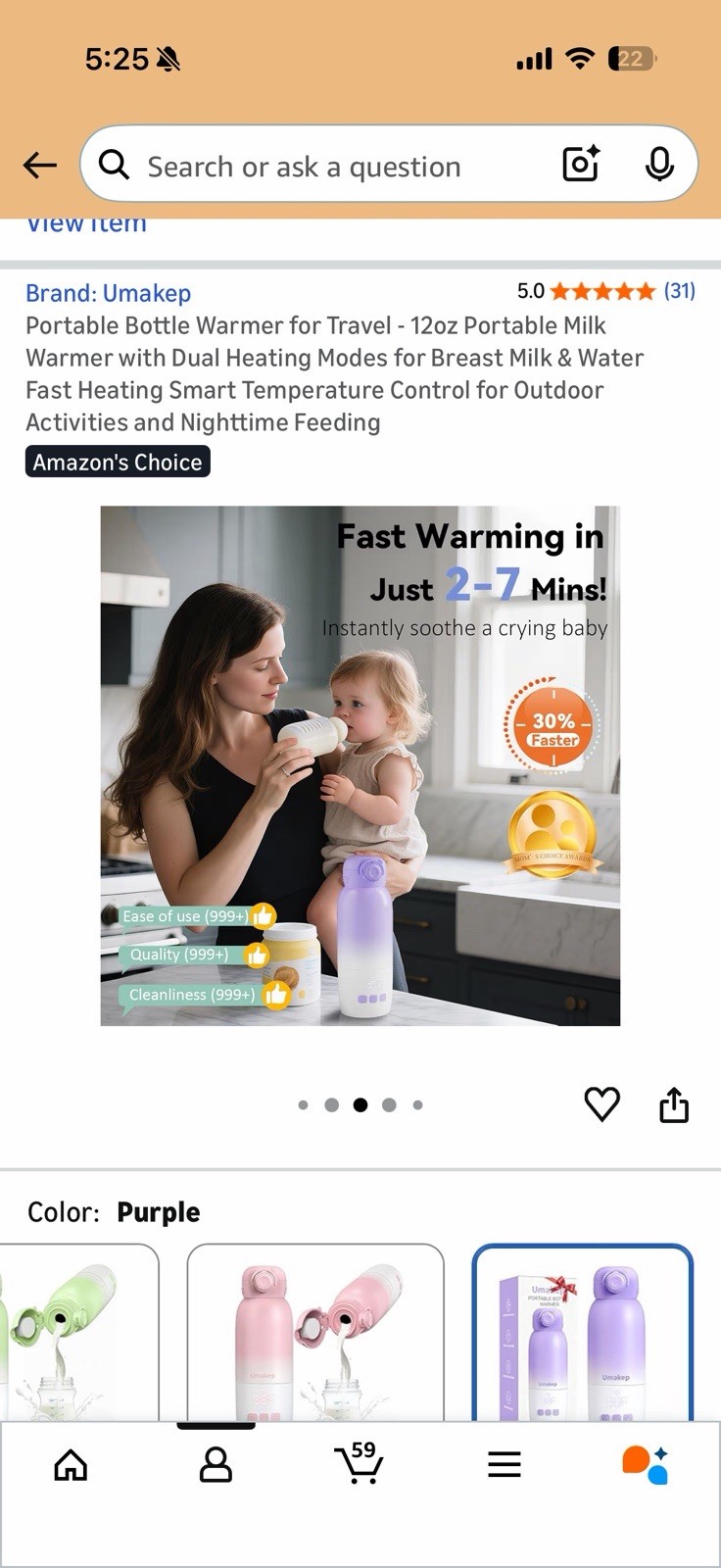Select the purple color option

click(x=582, y=1333)
